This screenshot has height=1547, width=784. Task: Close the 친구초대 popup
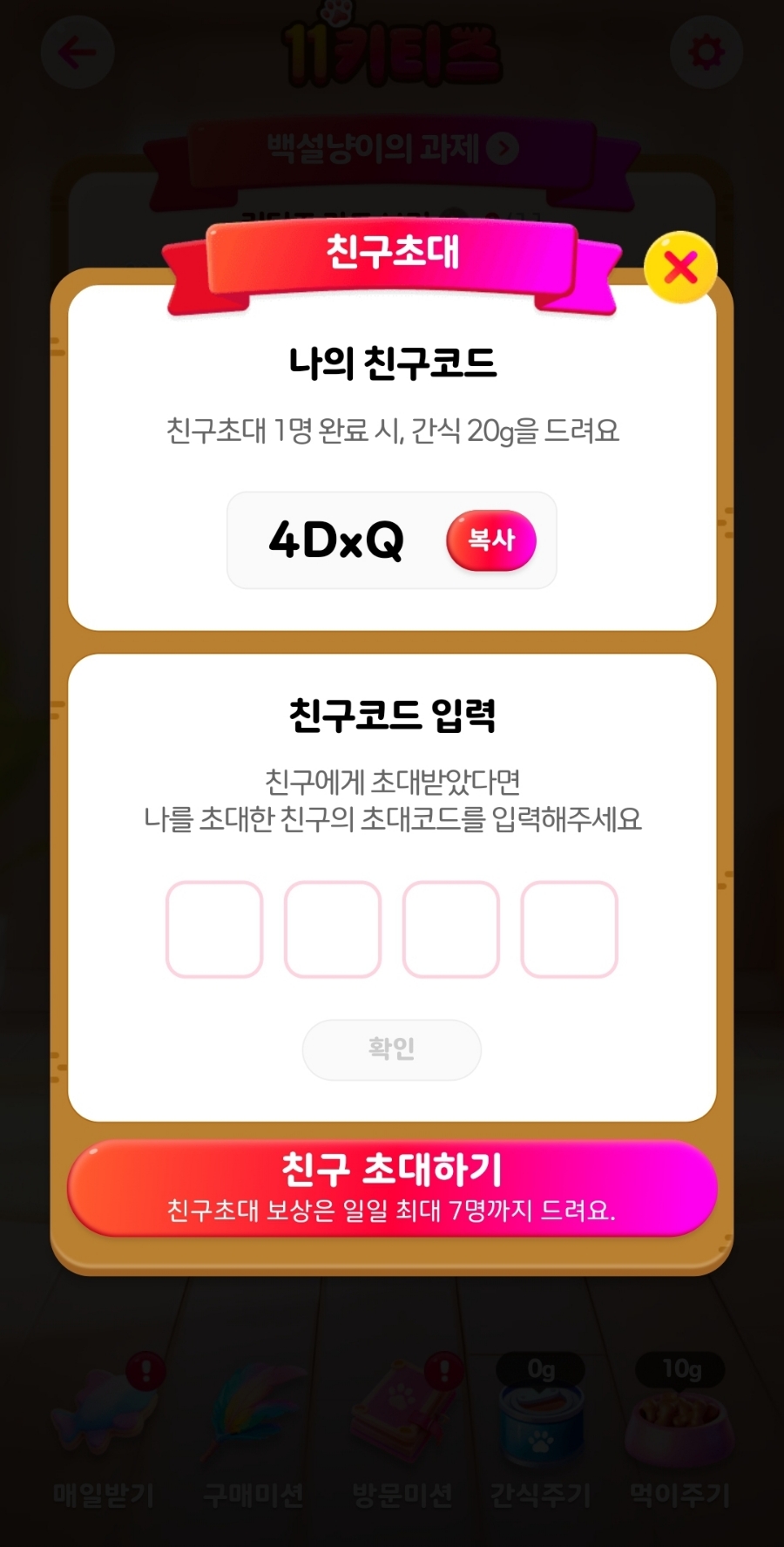pos(680,268)
